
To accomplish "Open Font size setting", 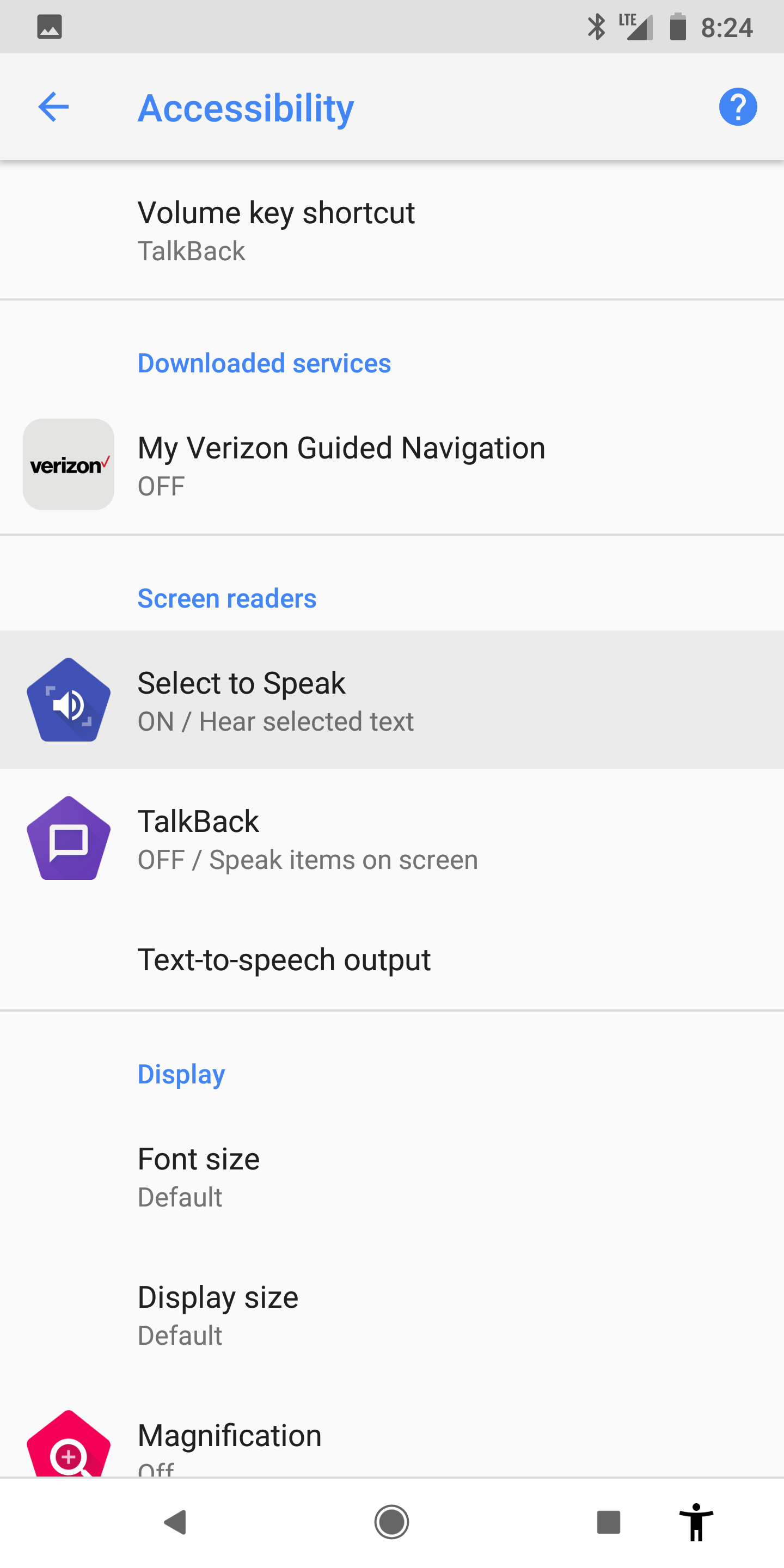I will [392, 1176].
